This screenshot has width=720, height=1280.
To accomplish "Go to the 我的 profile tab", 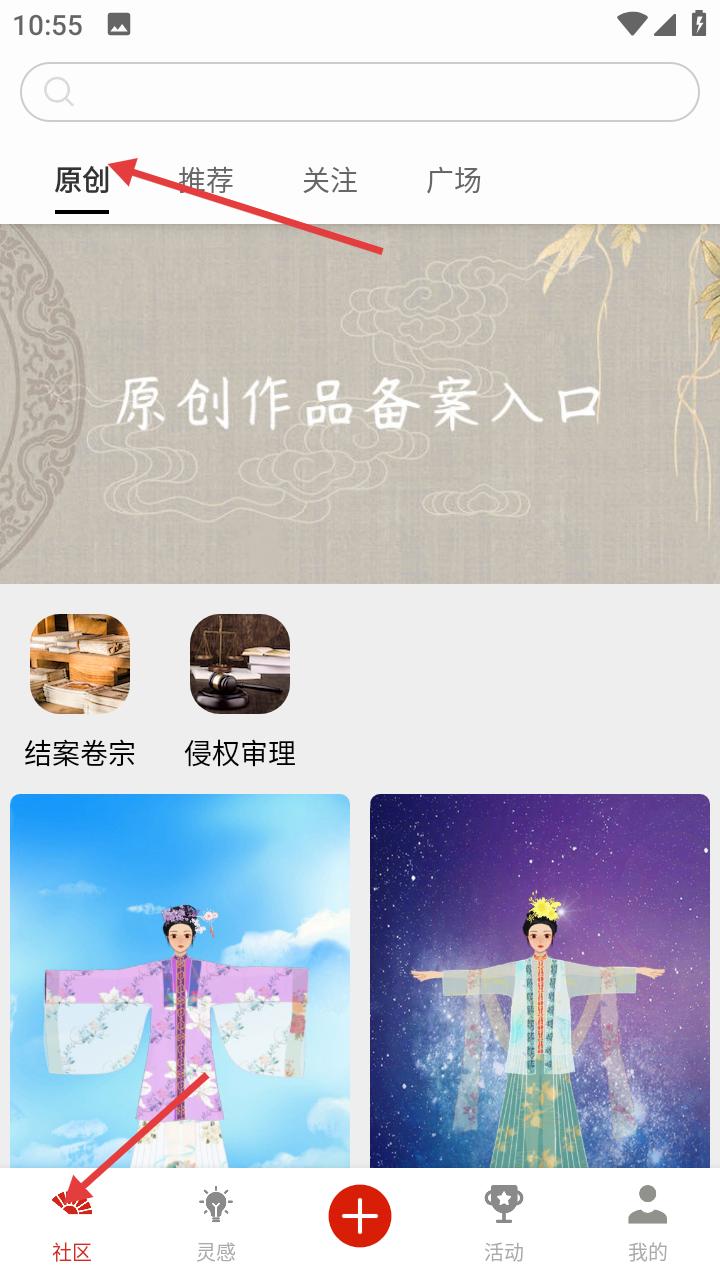I will click(x=648, y=1224).
